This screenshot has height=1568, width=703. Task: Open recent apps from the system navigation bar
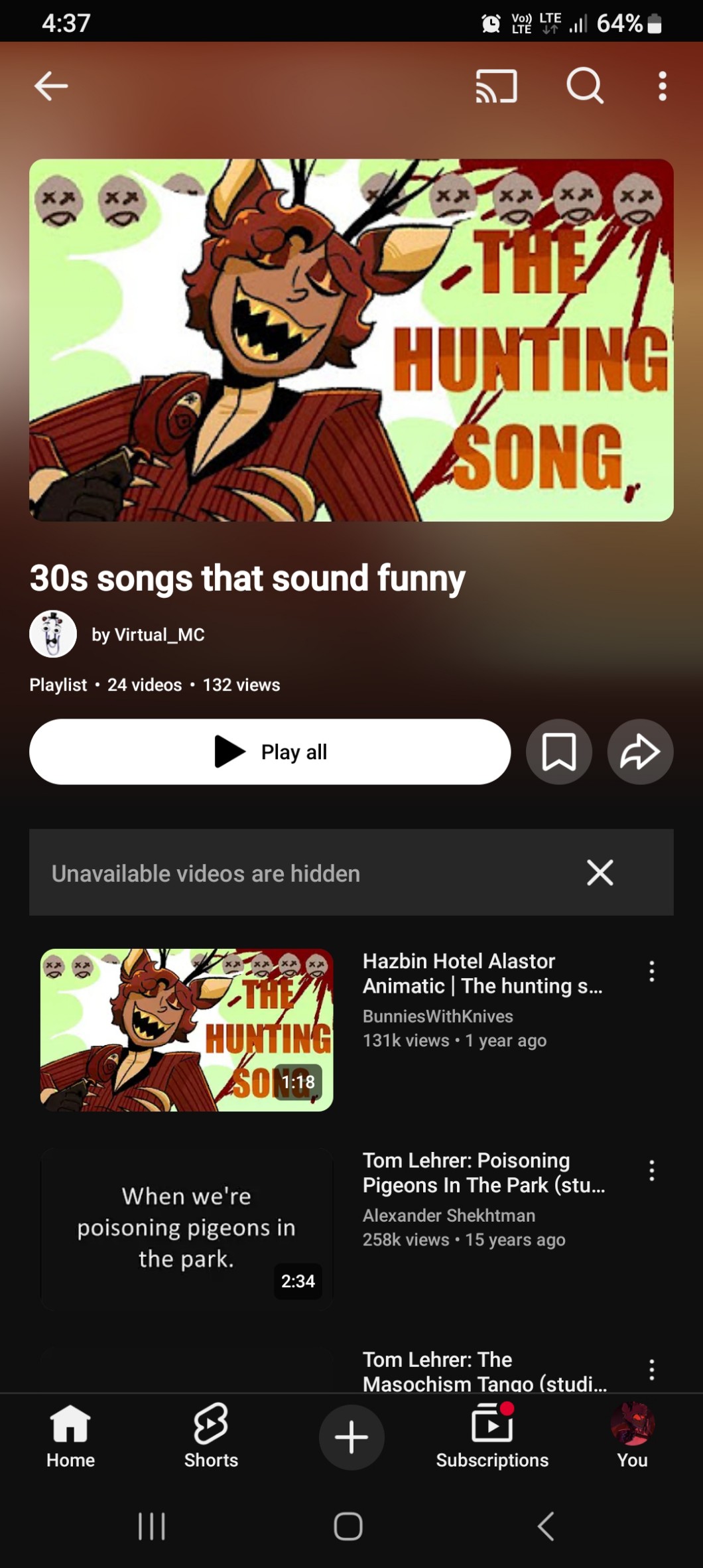[151, 1526]
